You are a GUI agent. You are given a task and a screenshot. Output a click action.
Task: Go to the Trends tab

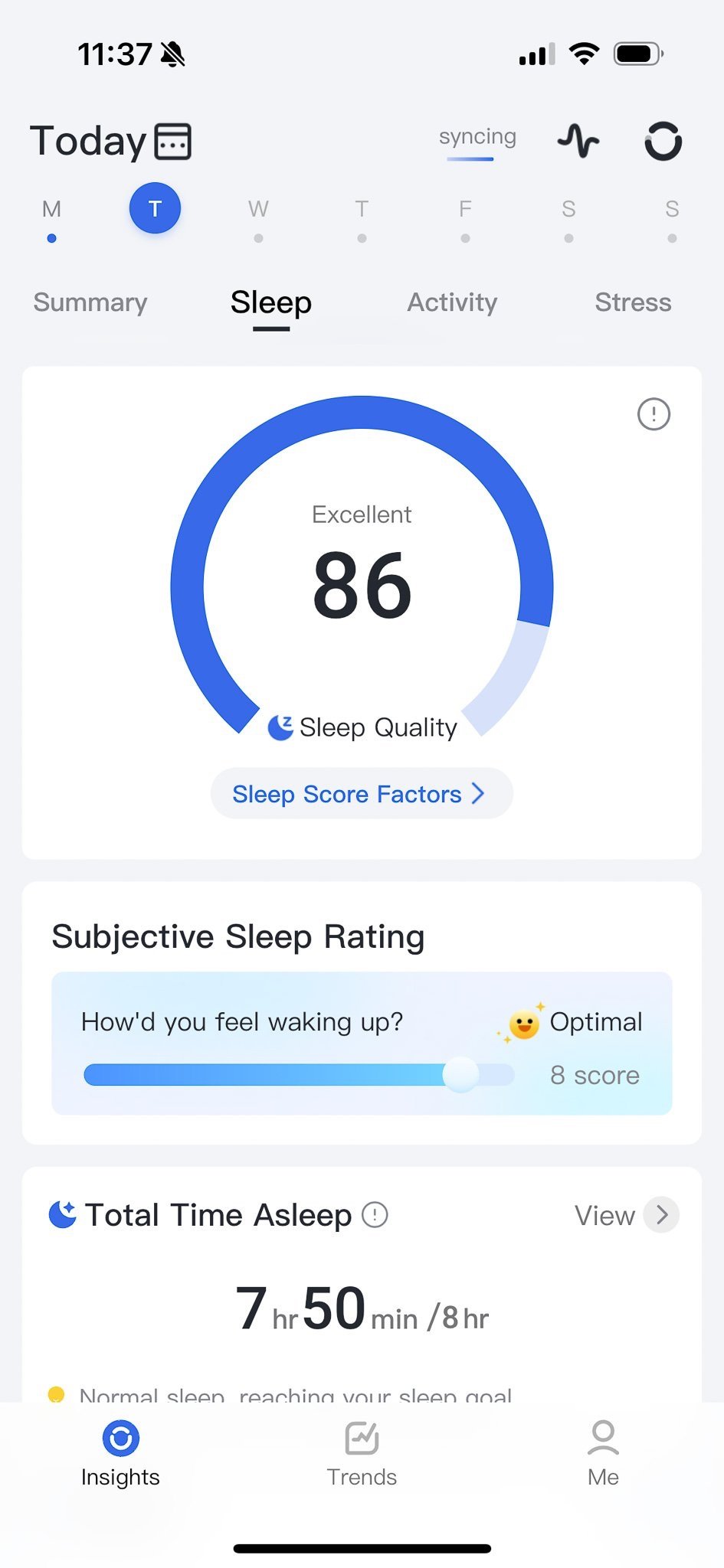point(362,1452)
